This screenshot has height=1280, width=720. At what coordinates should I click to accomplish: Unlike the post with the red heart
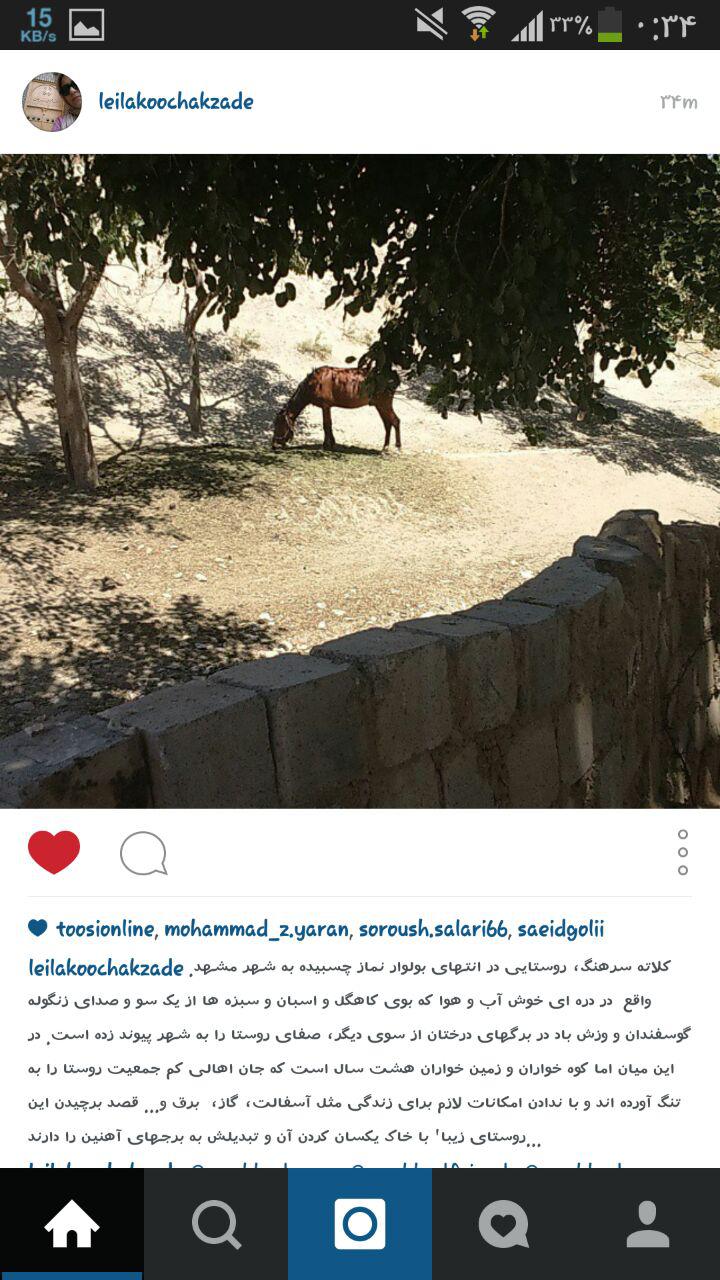[54, 853]
